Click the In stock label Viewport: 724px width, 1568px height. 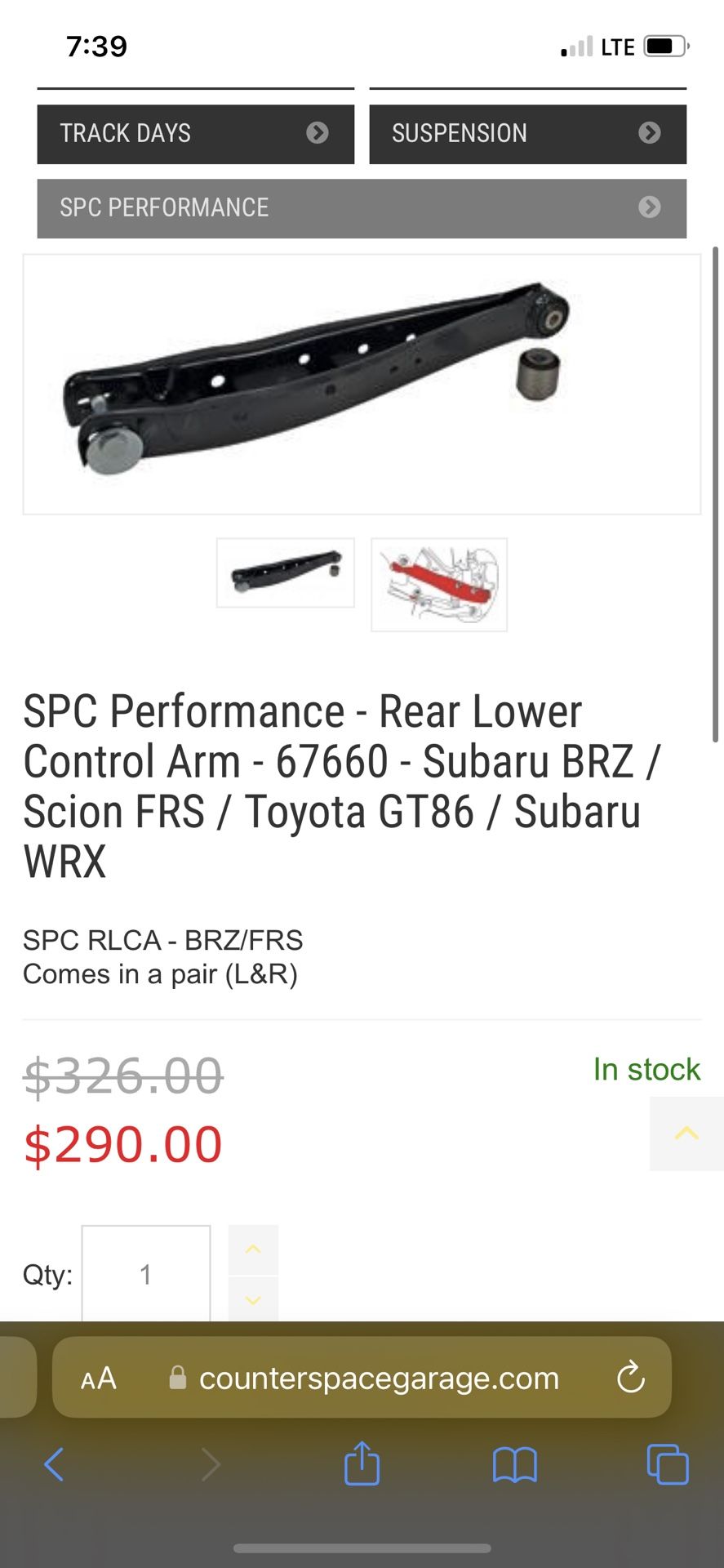coord(646,1069)
